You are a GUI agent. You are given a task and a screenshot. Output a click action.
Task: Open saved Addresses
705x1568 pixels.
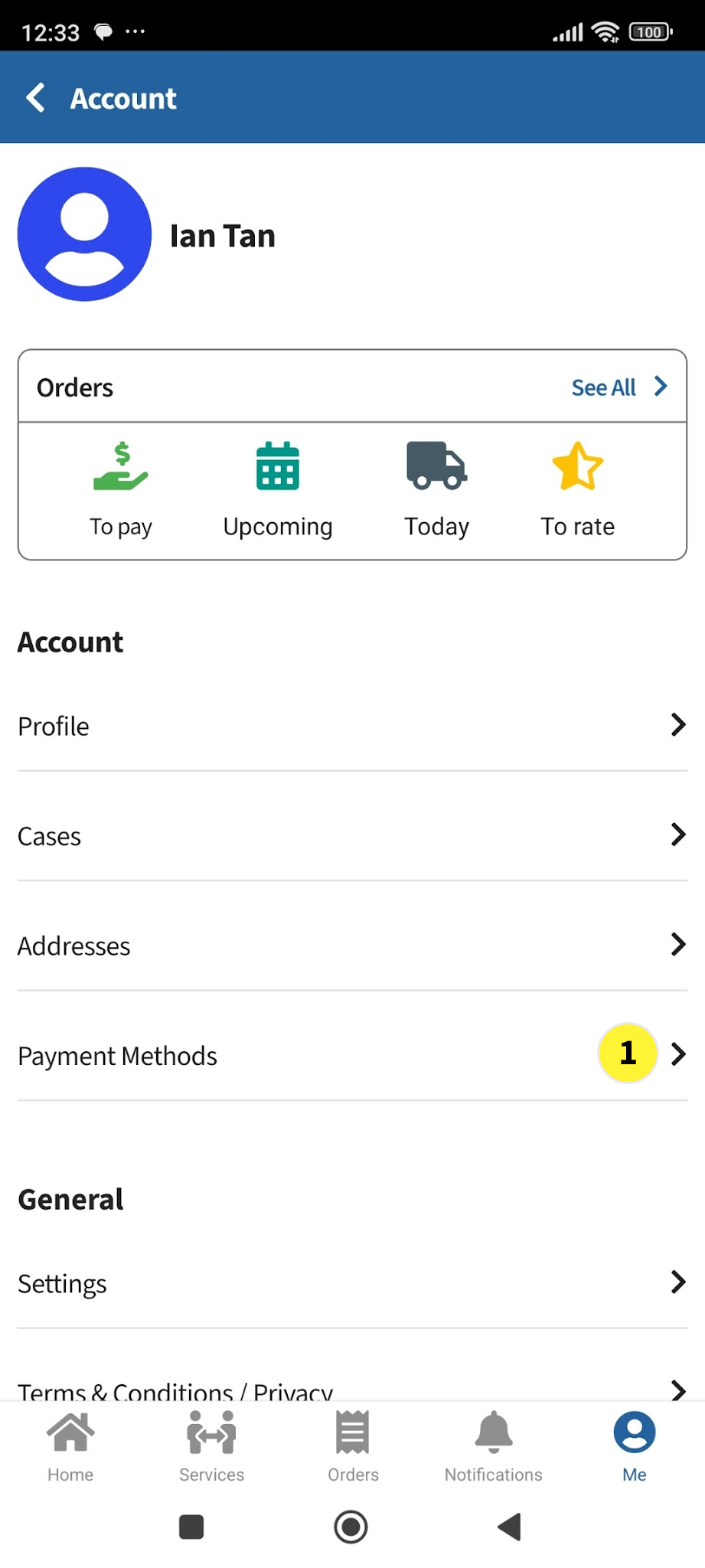pyautogui.click(x=352, y=946)
